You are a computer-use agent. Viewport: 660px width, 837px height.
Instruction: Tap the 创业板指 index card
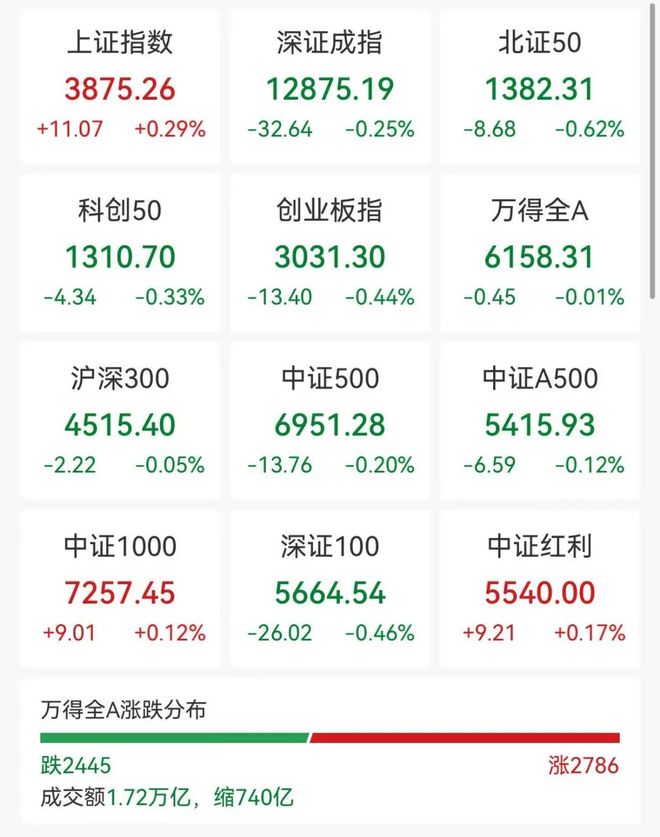(x=329, y=254)
